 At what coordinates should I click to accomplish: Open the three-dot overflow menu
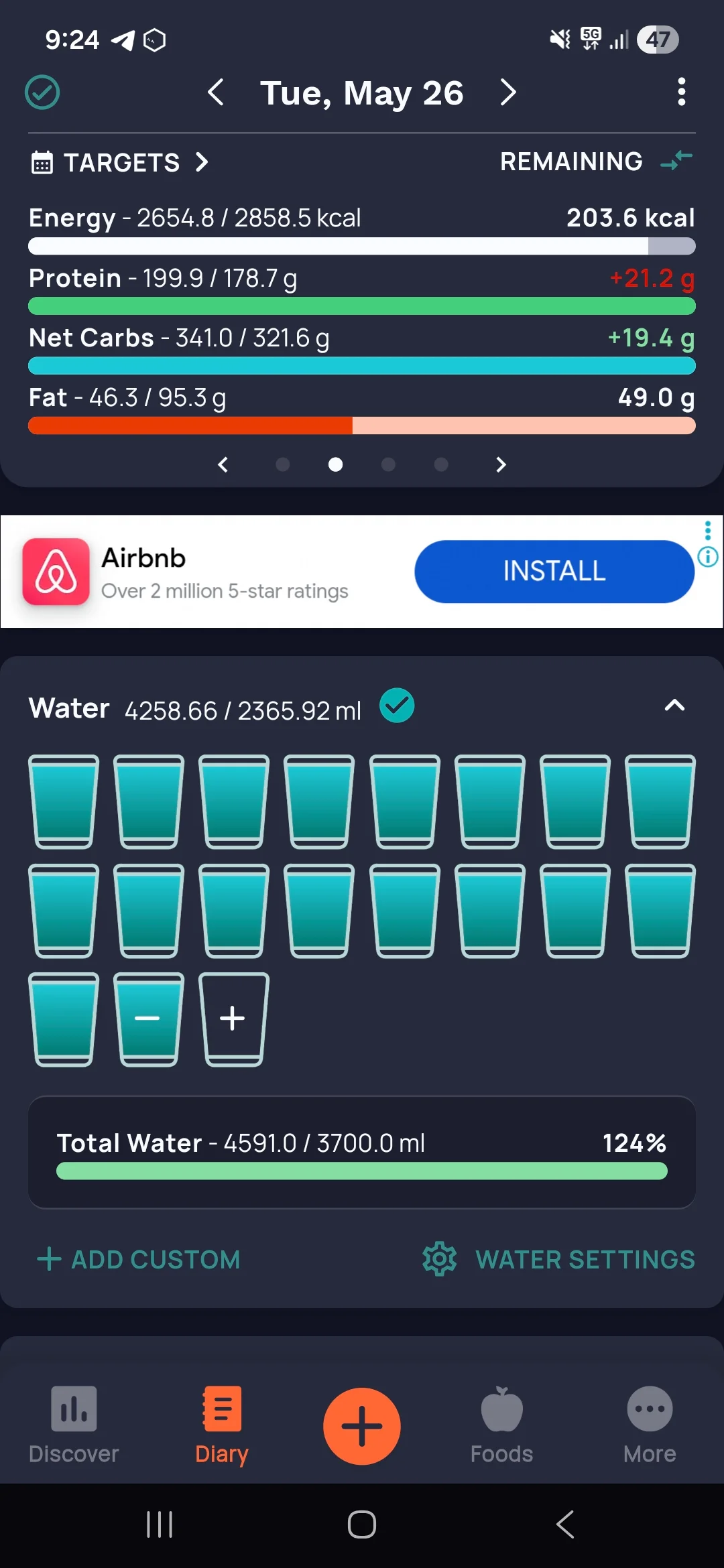pos(681,92)
